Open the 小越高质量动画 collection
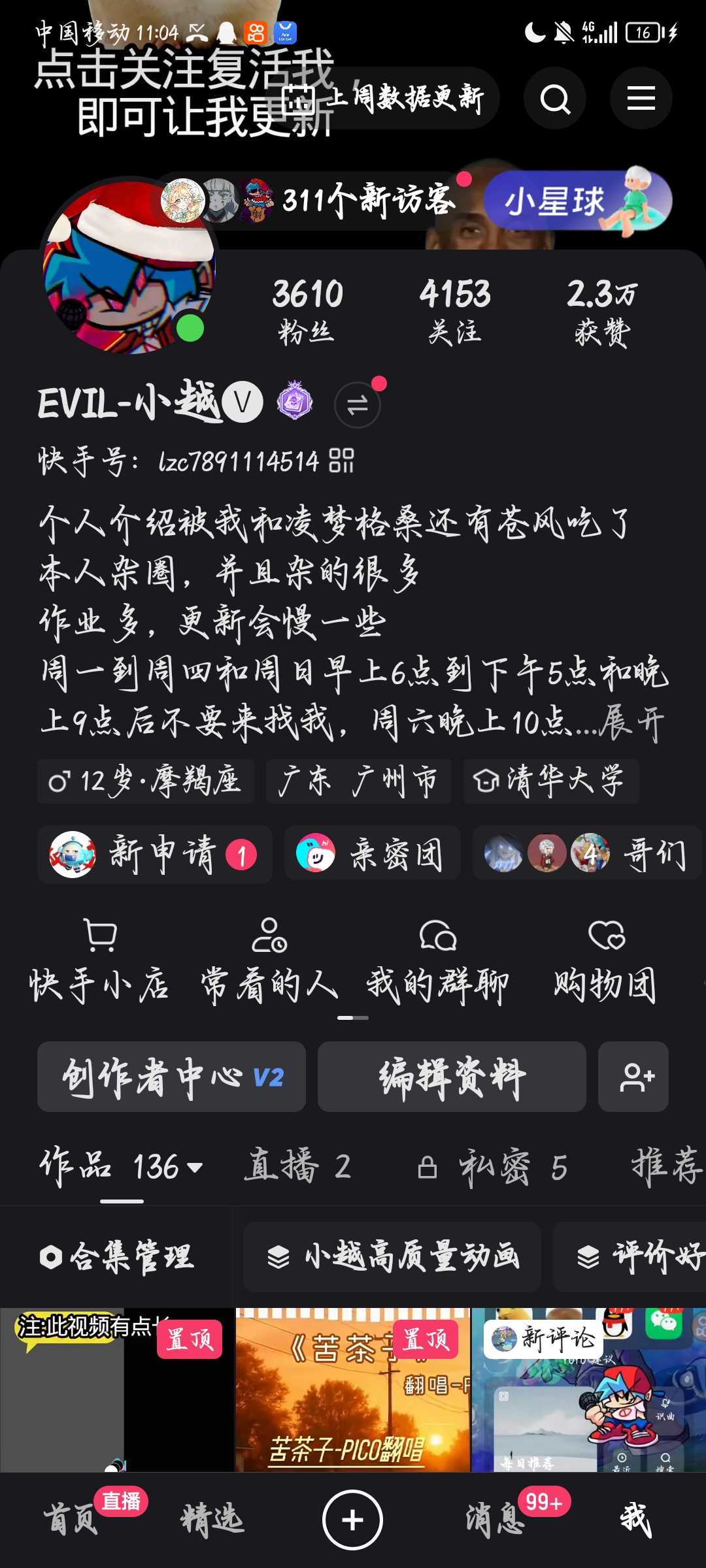This screenshot has width=706, height=1568. [x=392, y=1256]
